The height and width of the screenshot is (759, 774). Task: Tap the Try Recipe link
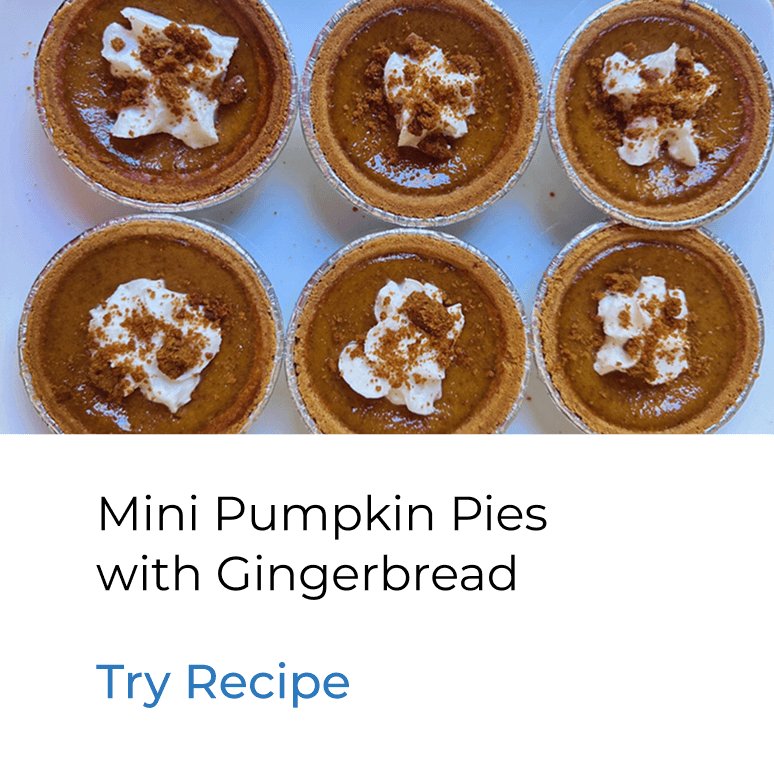223,683
